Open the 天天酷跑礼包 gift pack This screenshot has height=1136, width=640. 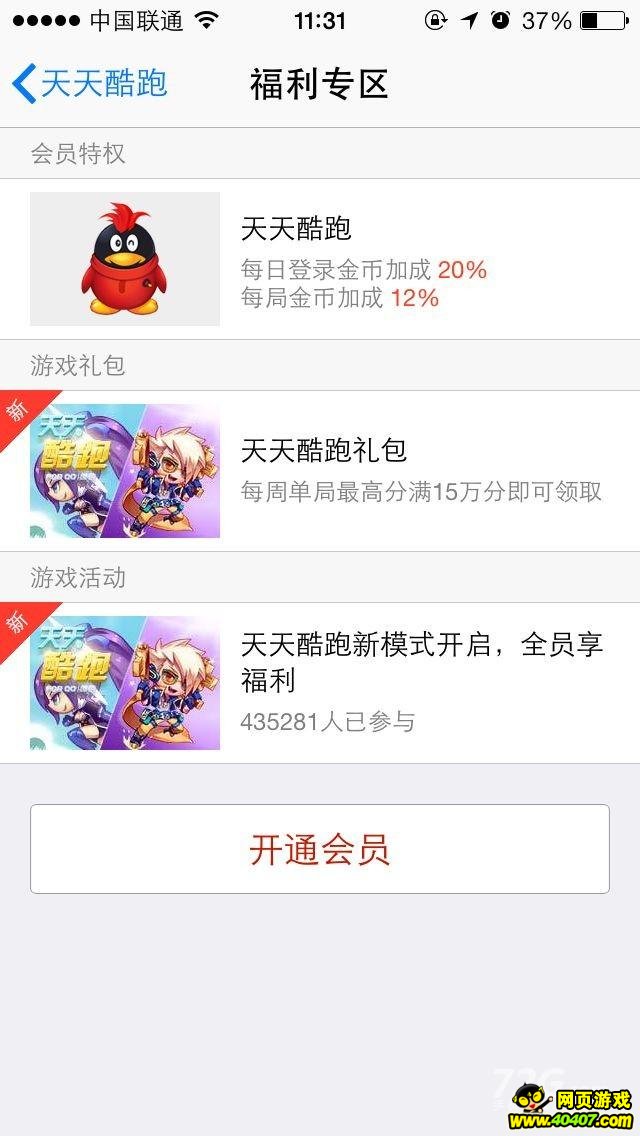pos(320,471)
